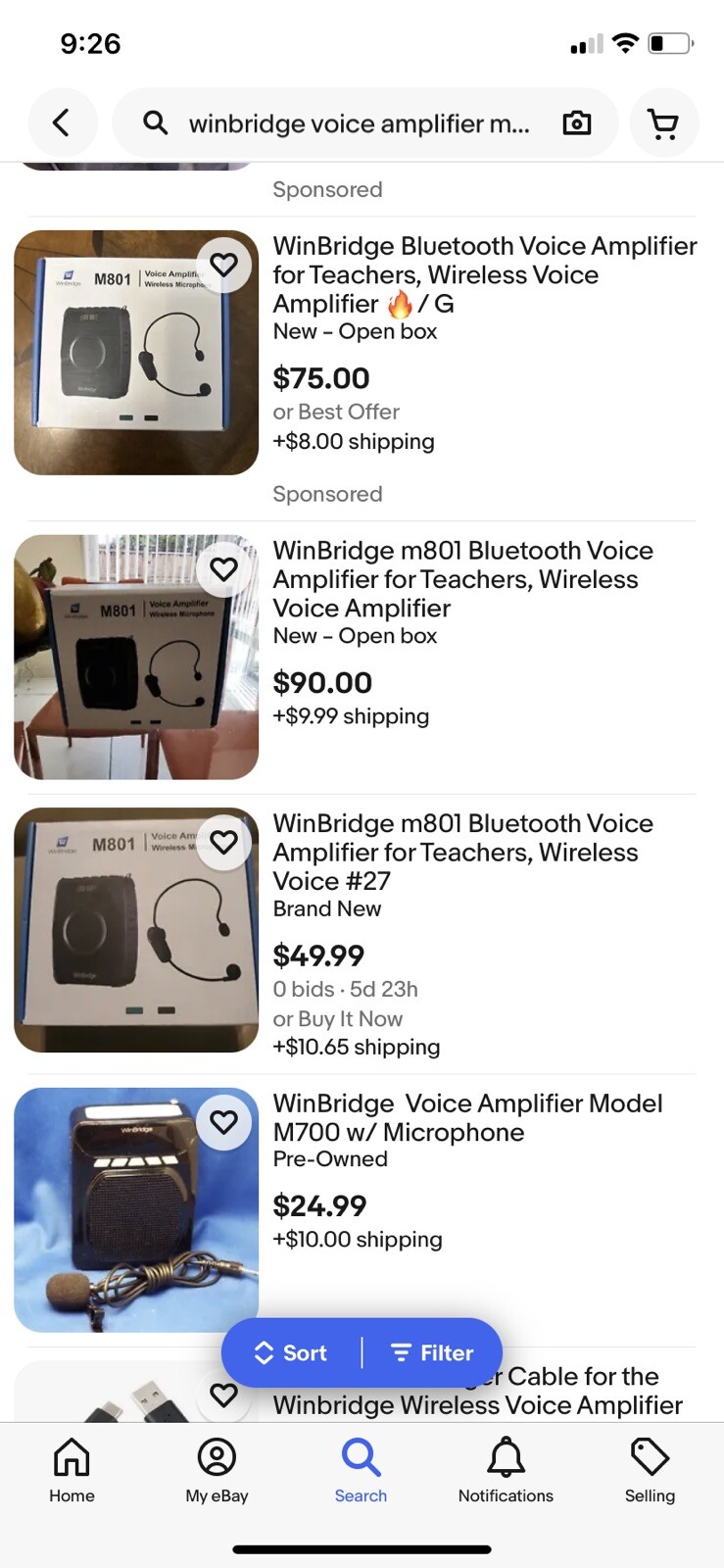Viewport: 724px width, 1568px height.
Task: Switch to the Home tab
Action: pyautogui.click(x=72, y=1469)
